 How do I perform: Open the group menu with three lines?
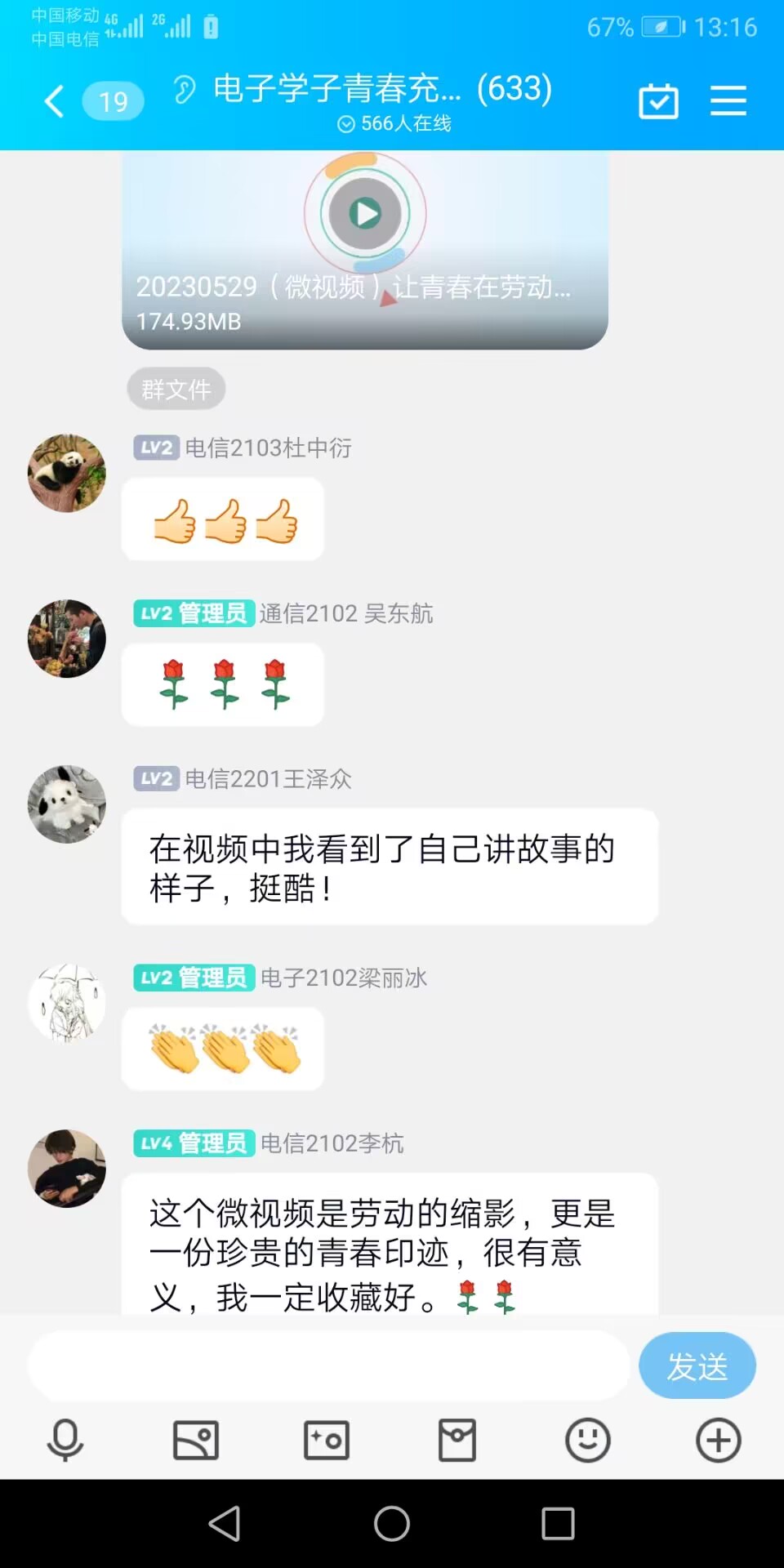[728, 101]
